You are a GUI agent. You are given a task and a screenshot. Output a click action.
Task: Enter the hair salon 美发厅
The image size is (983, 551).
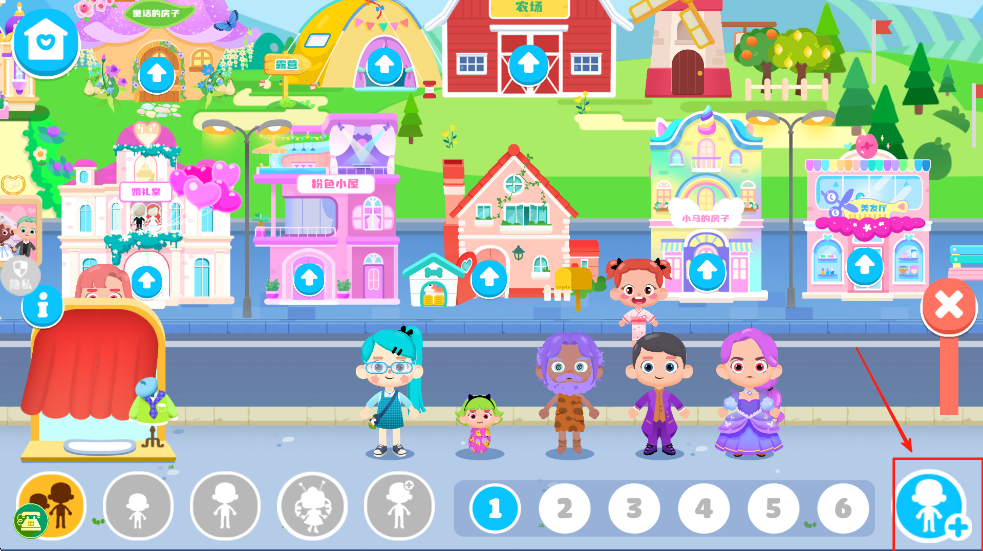click(863, 266)
